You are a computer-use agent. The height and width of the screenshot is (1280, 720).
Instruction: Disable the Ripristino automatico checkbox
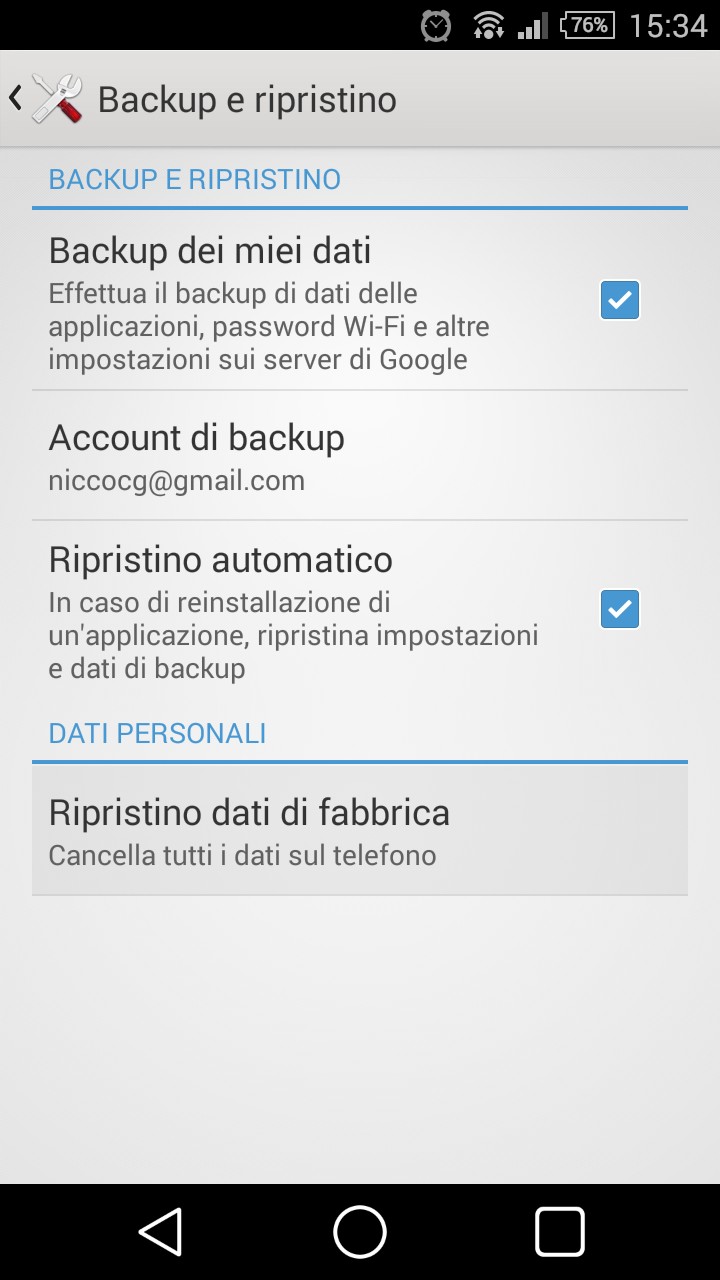pyautogui.click(x=620, y=609)
